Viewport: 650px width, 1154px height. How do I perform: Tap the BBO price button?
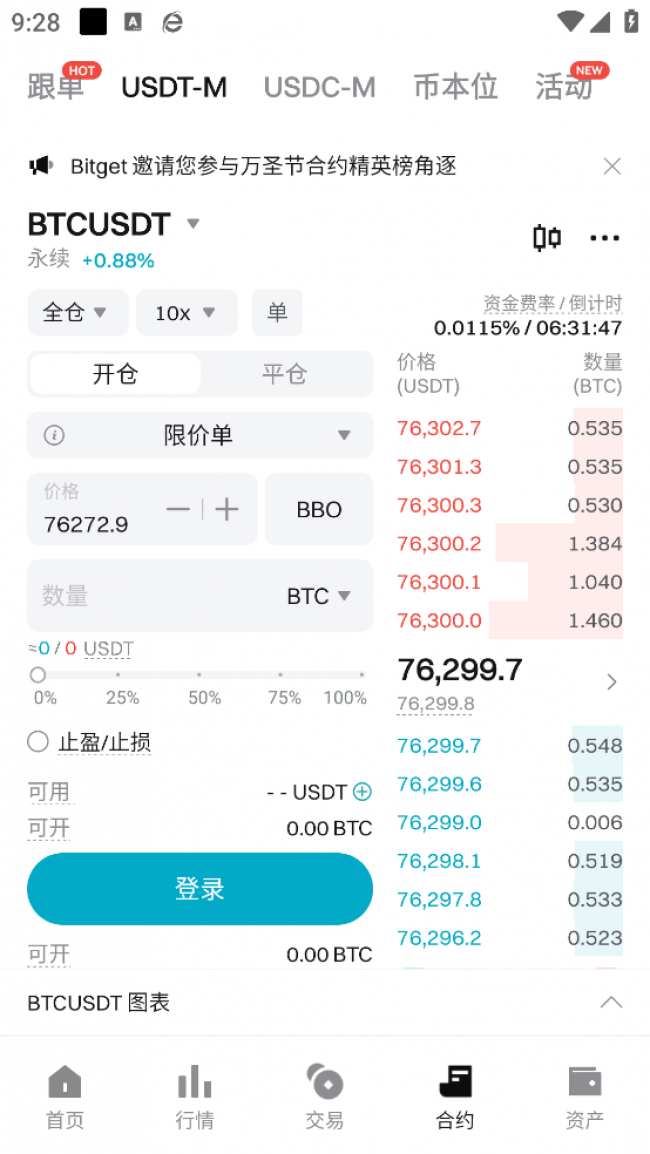click(319, 509)
